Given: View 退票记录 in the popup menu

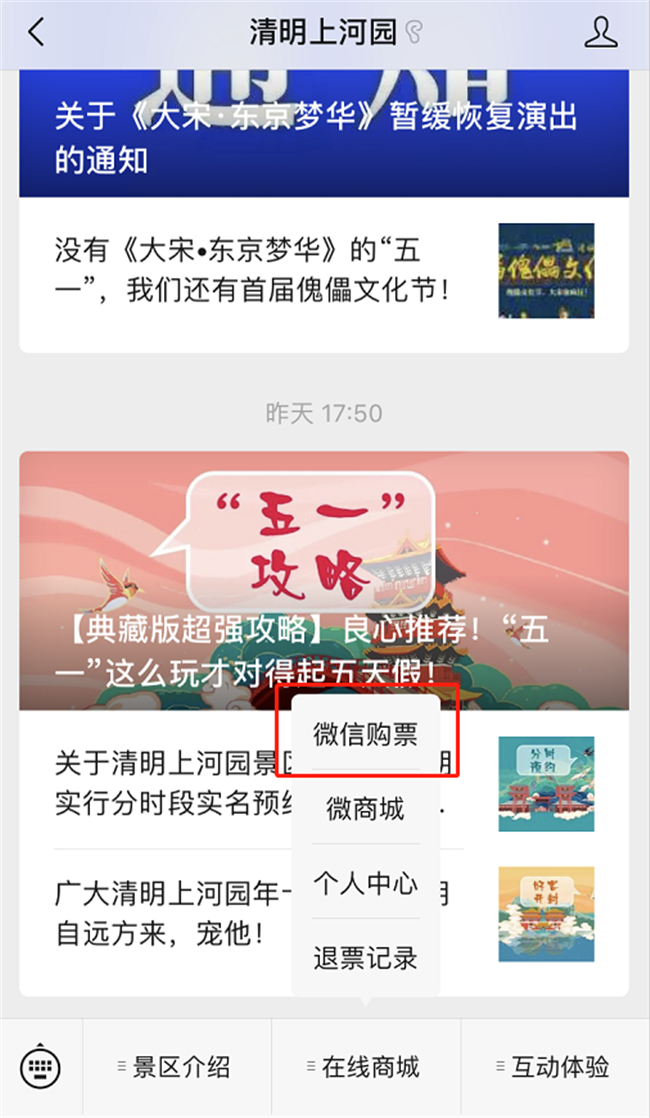Looking at the screenshot, I should (365, 959).
